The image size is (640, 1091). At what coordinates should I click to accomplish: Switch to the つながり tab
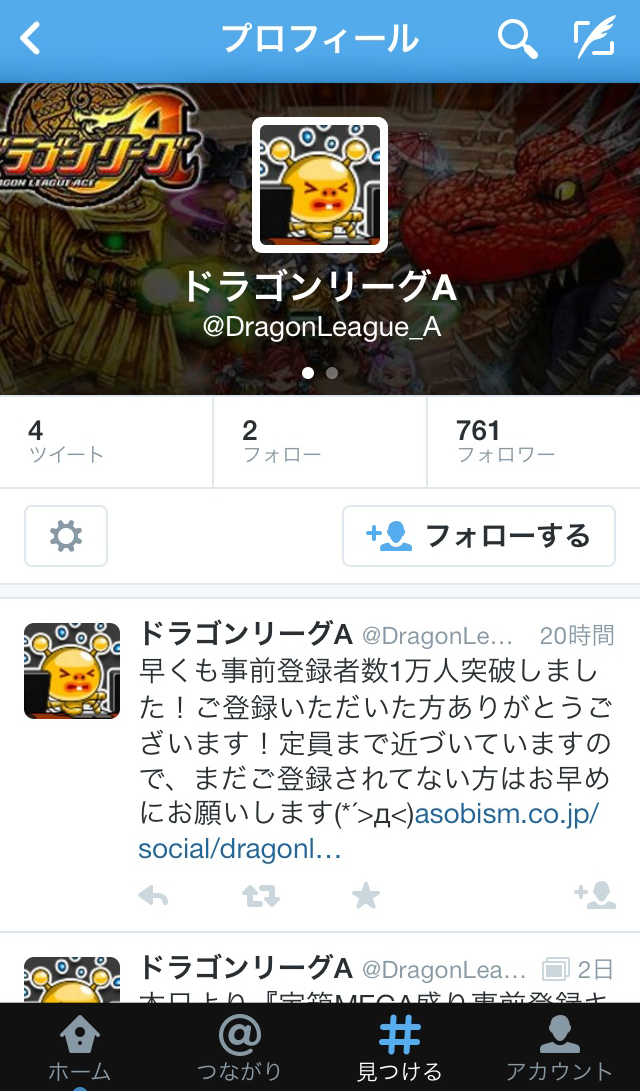[239, 1048]
